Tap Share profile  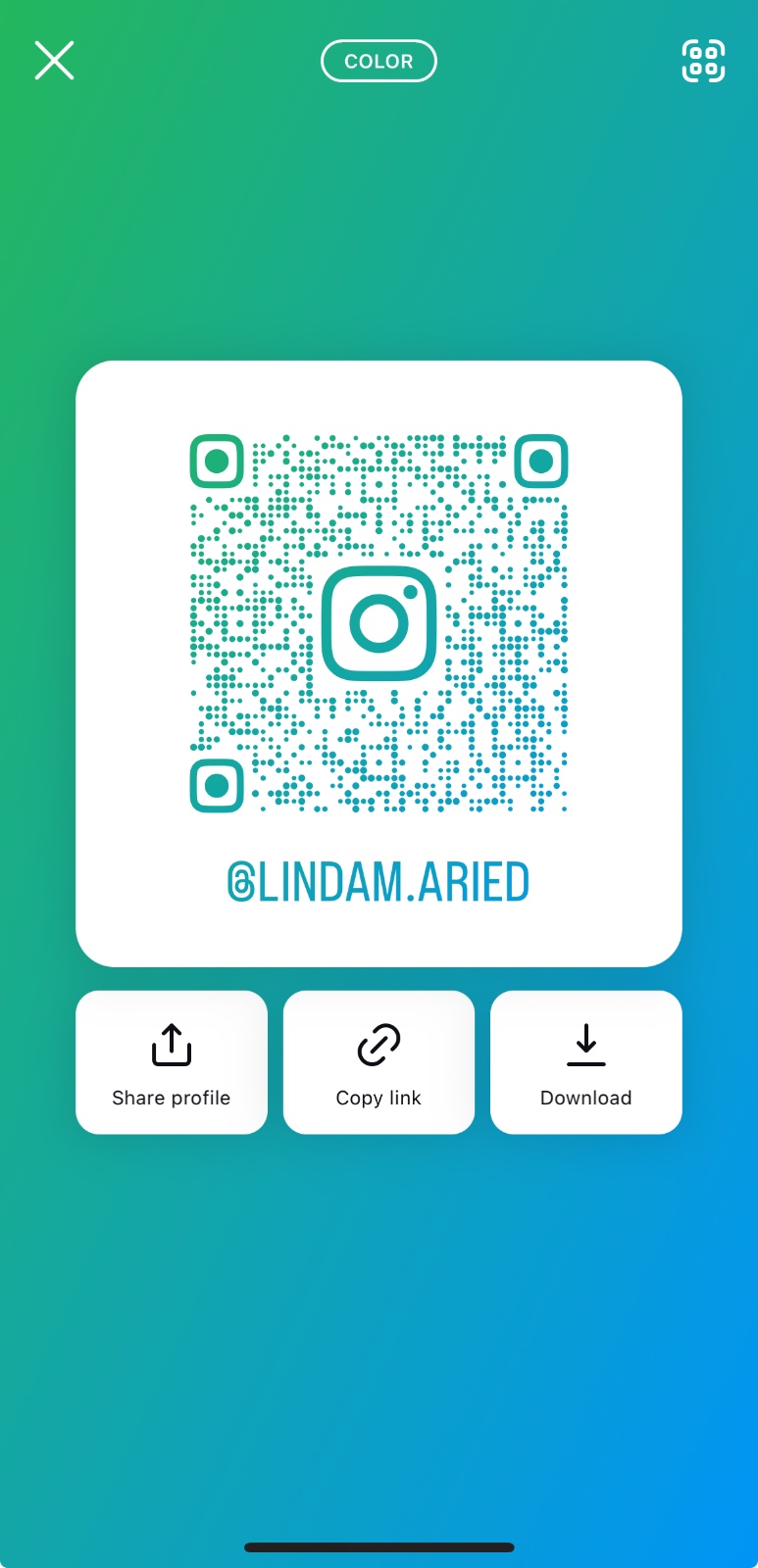pos(172,1062)
